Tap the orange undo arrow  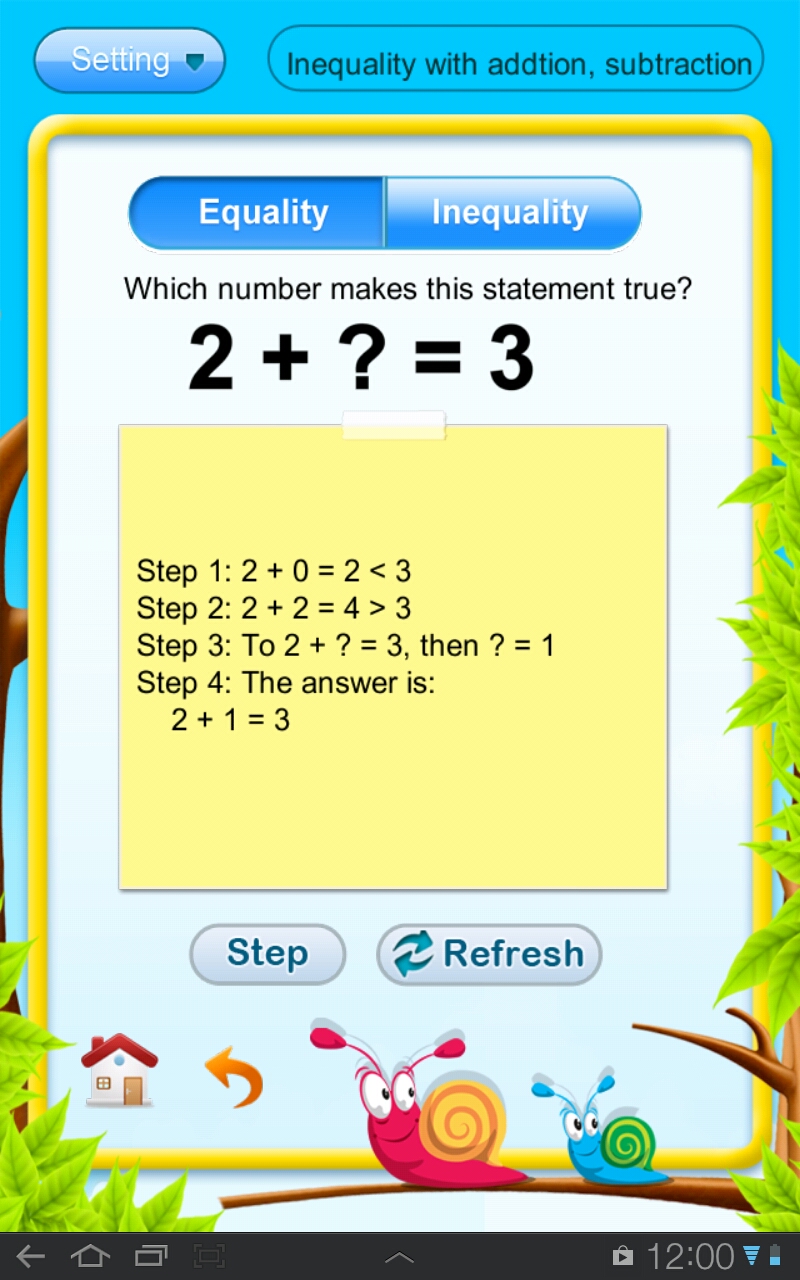tap(234, 1077)
